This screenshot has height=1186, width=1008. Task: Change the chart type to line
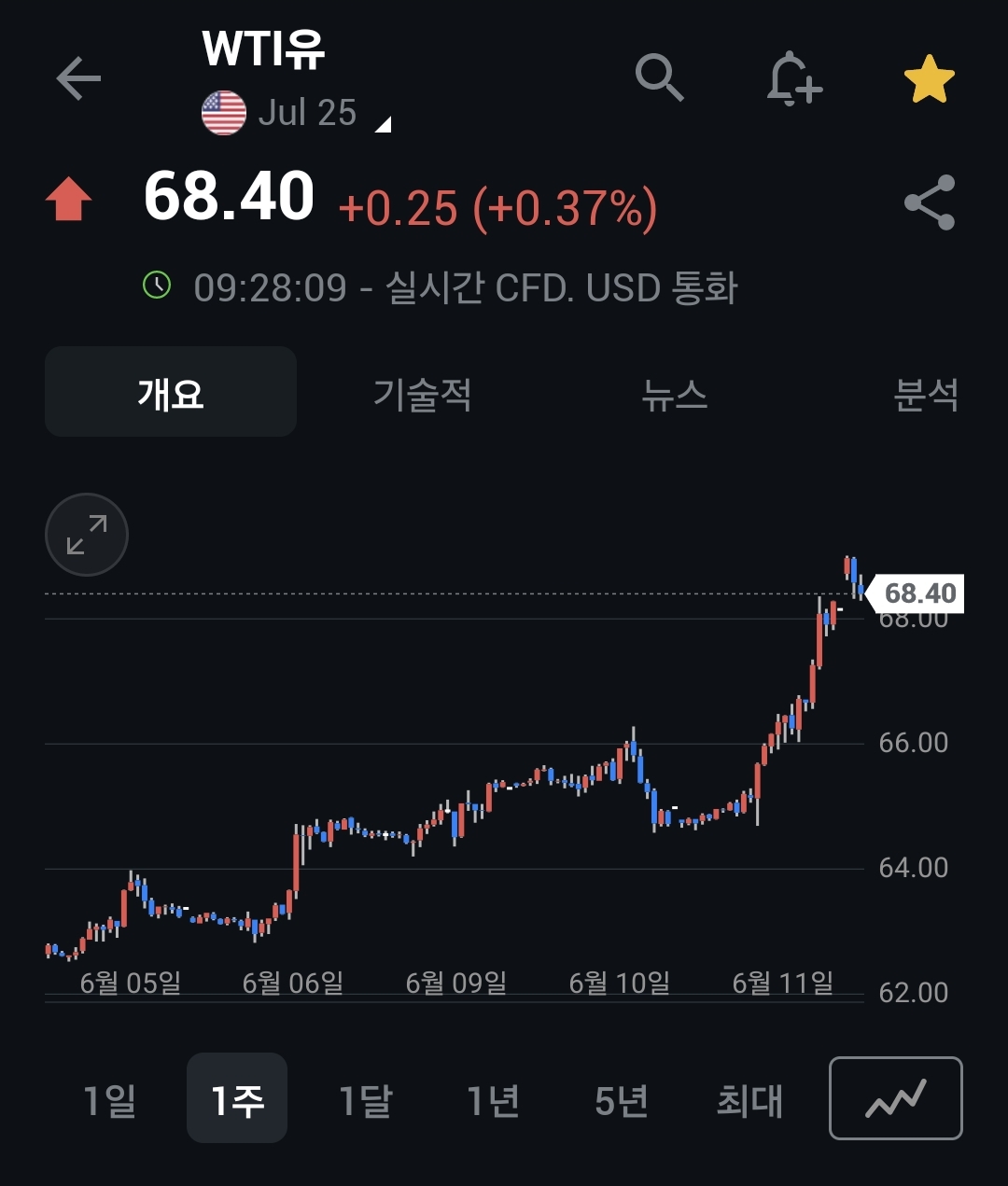[x=895, y=1098]
